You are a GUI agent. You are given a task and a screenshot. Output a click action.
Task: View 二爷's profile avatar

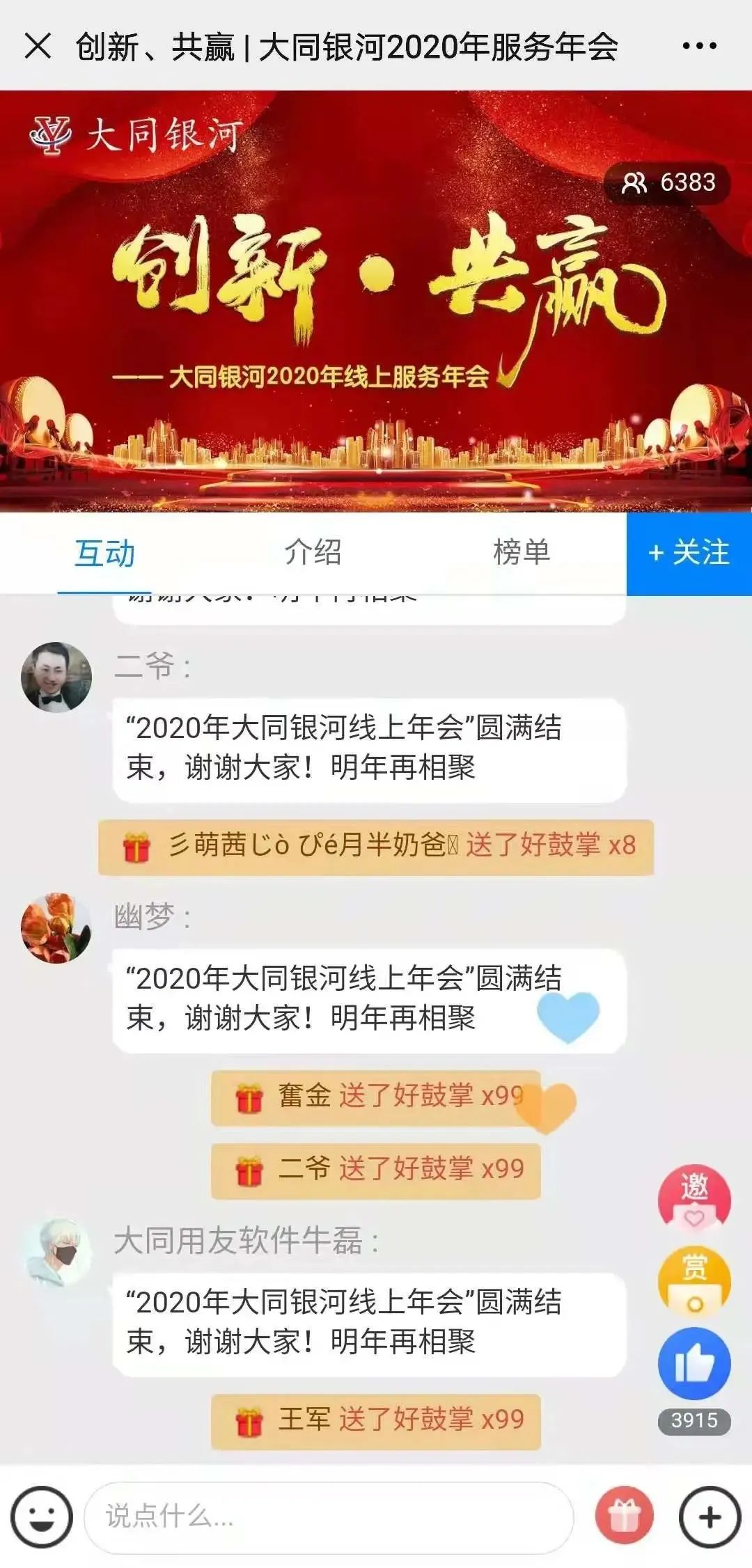pyautogui.click(x=56, y=677)
